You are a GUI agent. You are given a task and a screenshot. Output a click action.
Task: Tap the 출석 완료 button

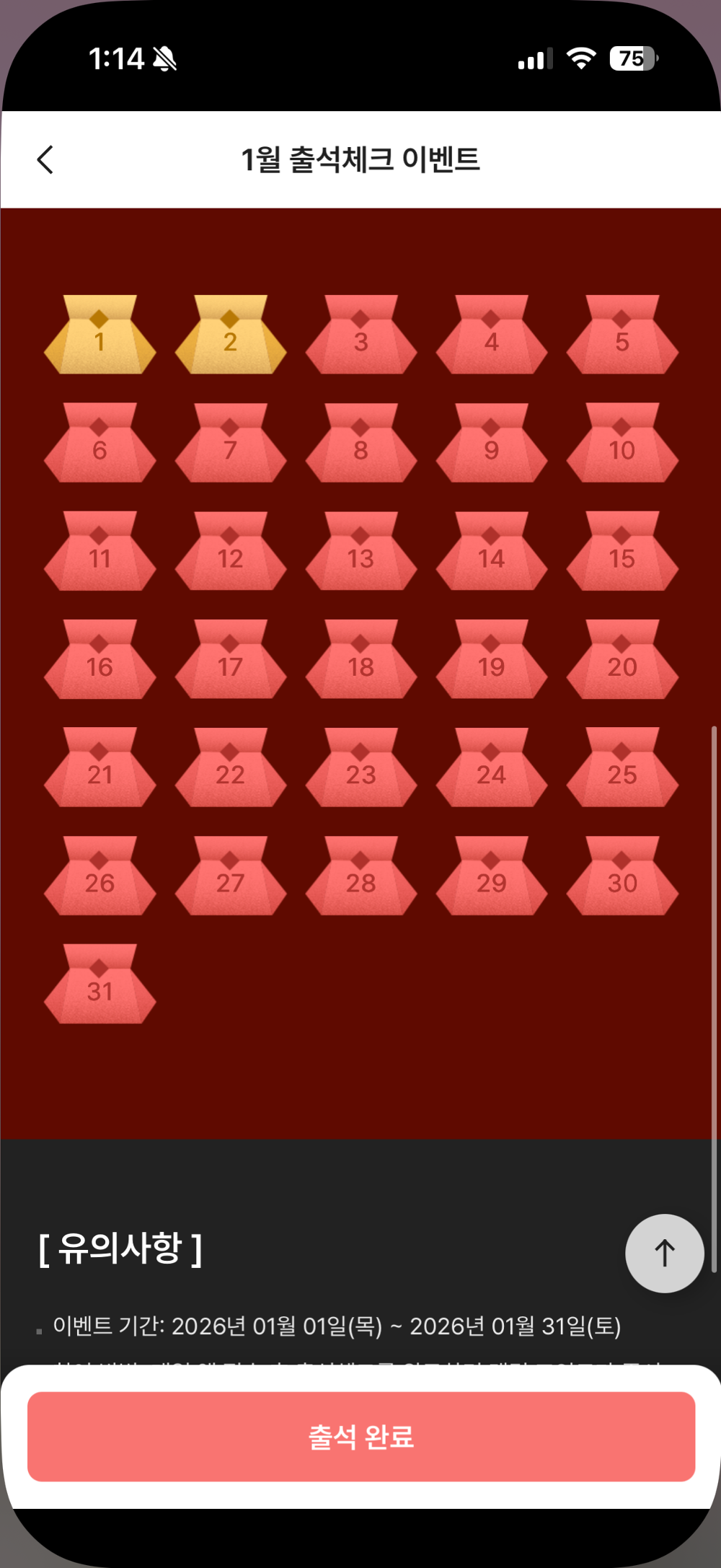[x=360, y=1436]
